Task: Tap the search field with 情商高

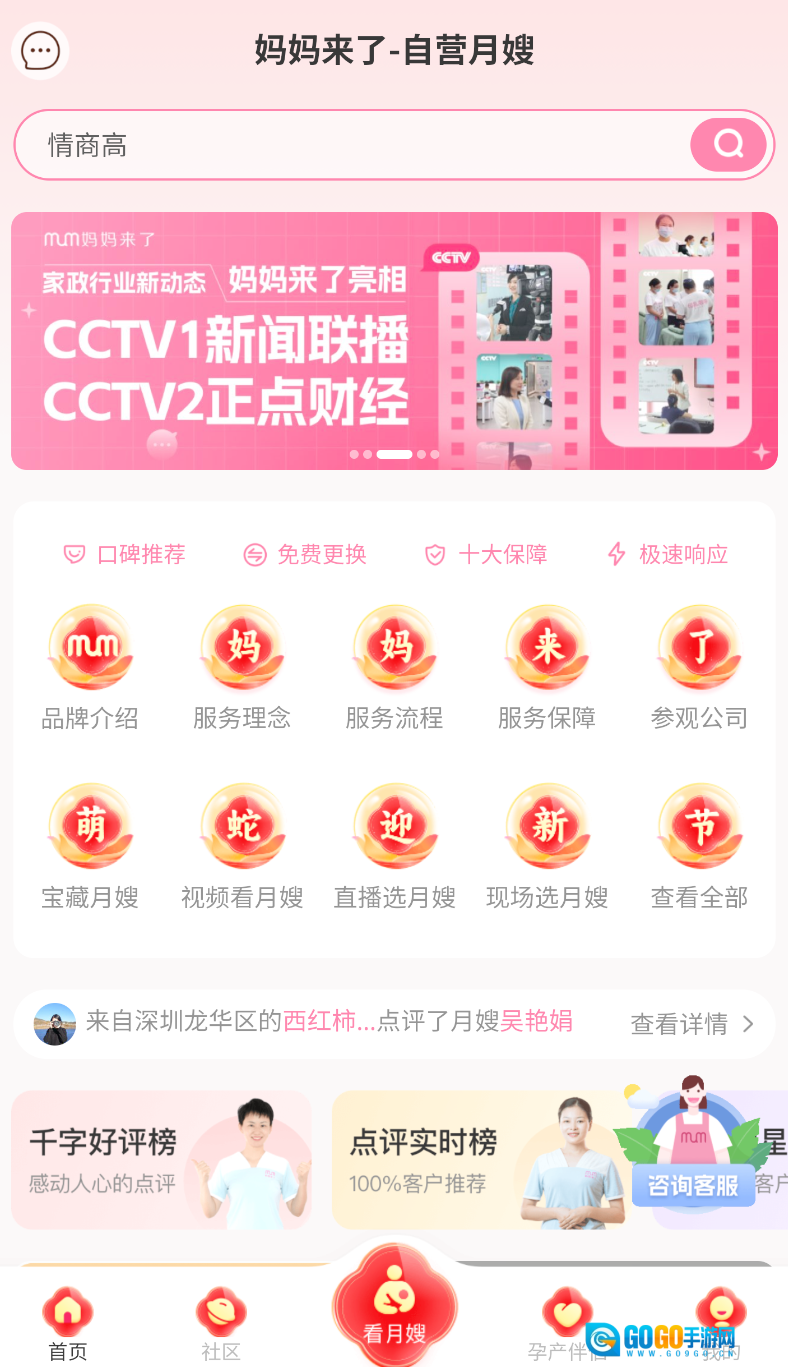Action: (x=350, y=145)
